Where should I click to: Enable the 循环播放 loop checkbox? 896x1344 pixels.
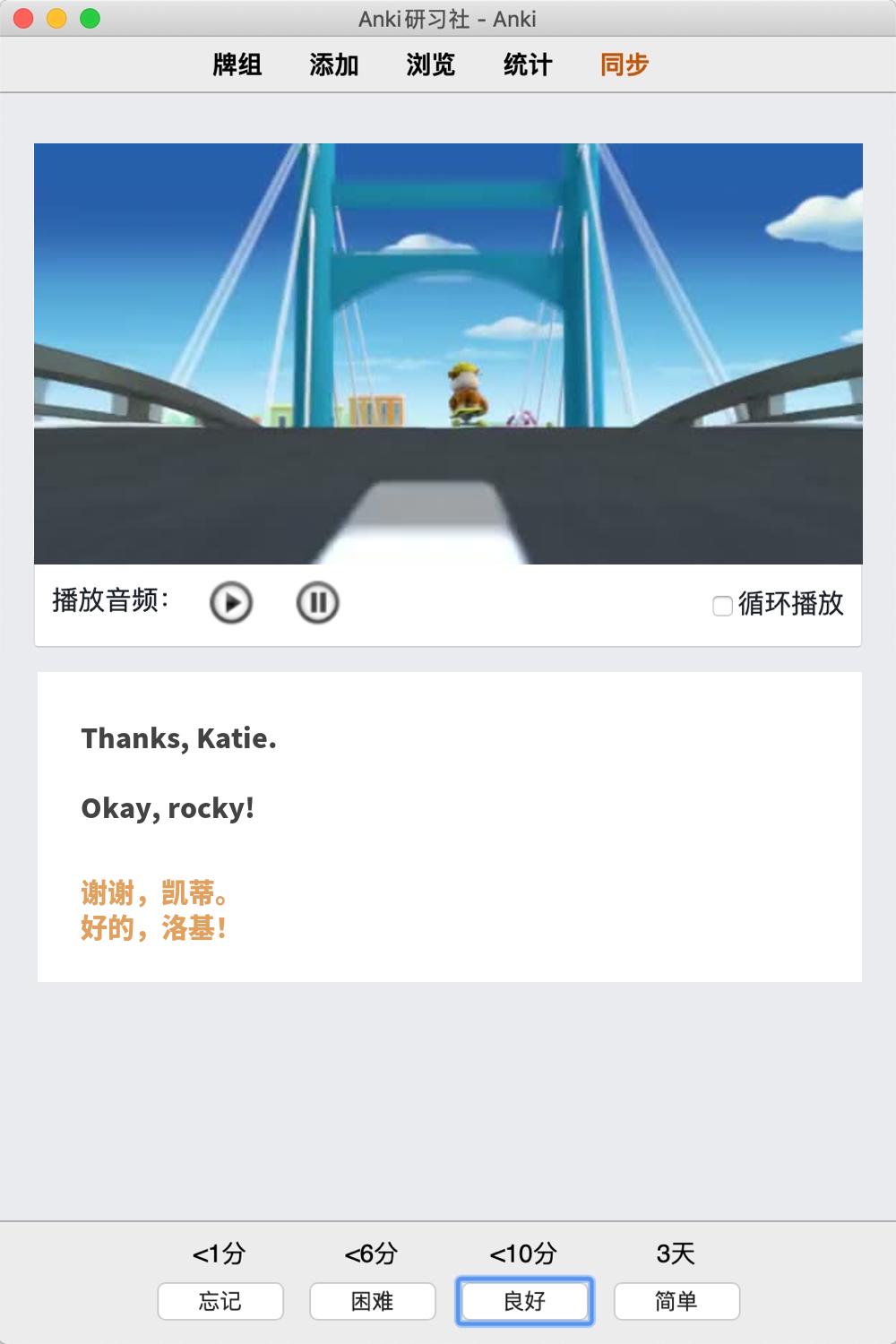pyautogui.click(x=722, y=607)
